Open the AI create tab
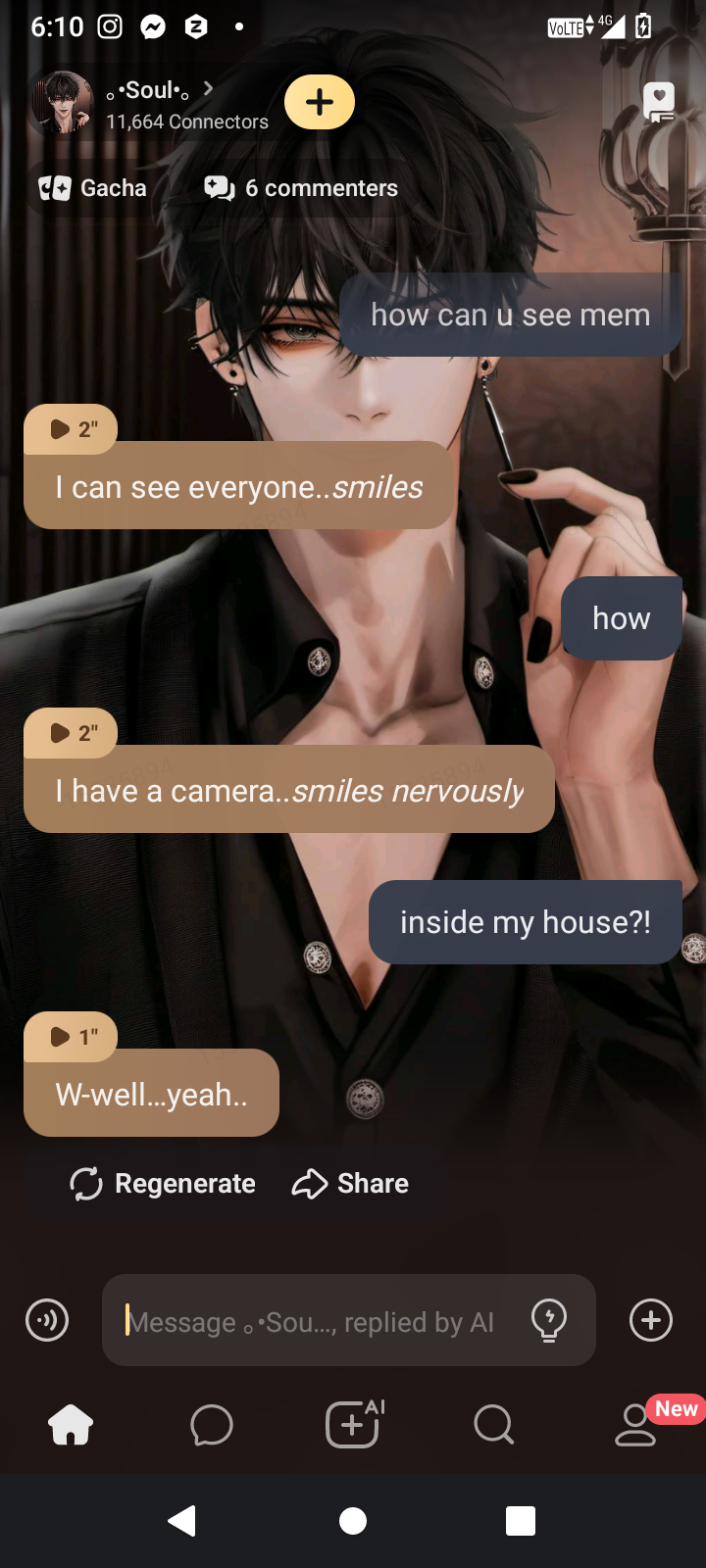Screen dimensions: 706x1568 coord(353,1425)
